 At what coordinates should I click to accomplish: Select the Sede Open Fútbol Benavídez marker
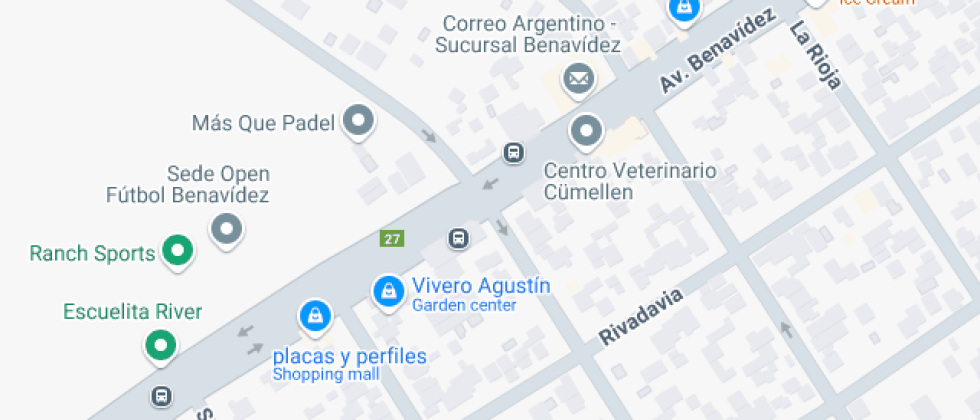point(227,229)
